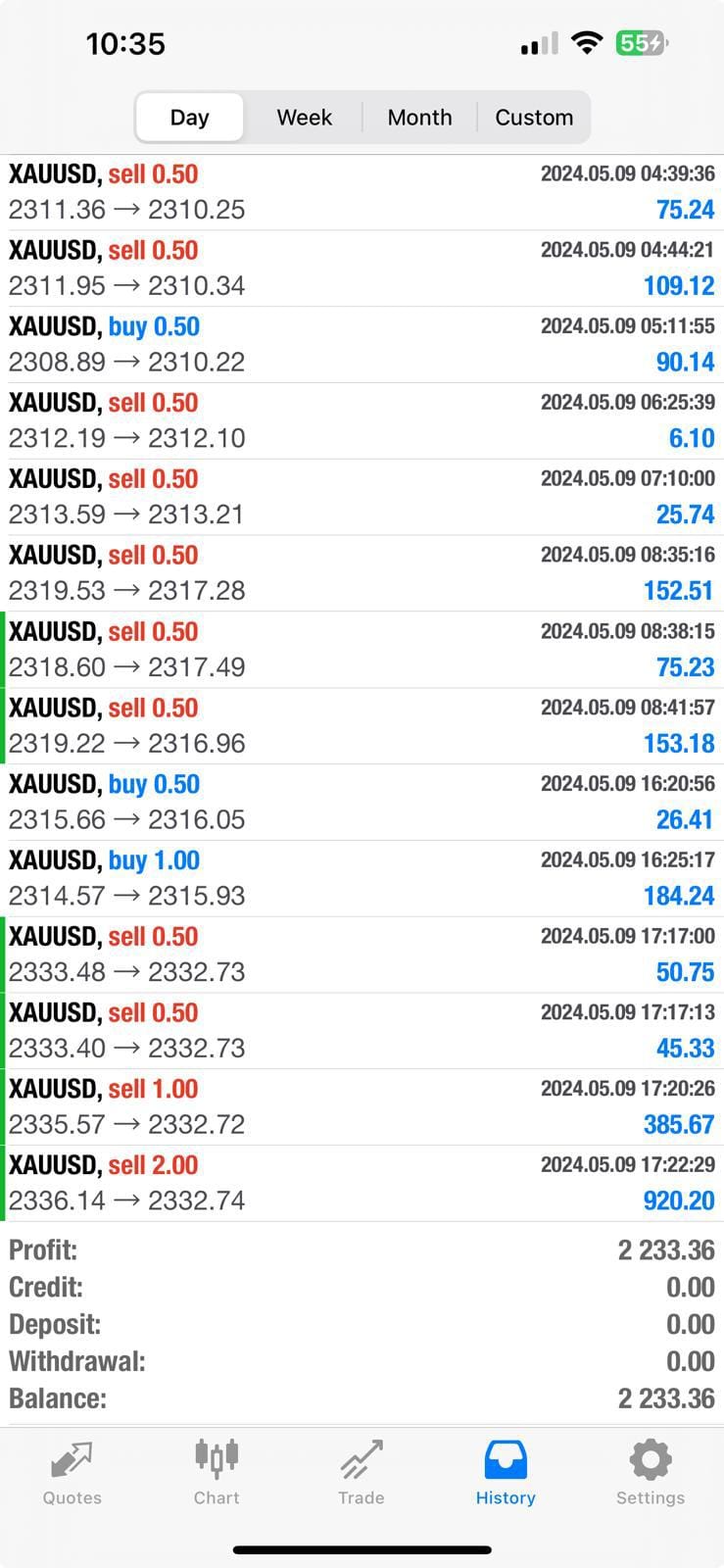Open the sell 1.00 trade at 17:20:26

pyautogui.click(x=362, y=1106)
